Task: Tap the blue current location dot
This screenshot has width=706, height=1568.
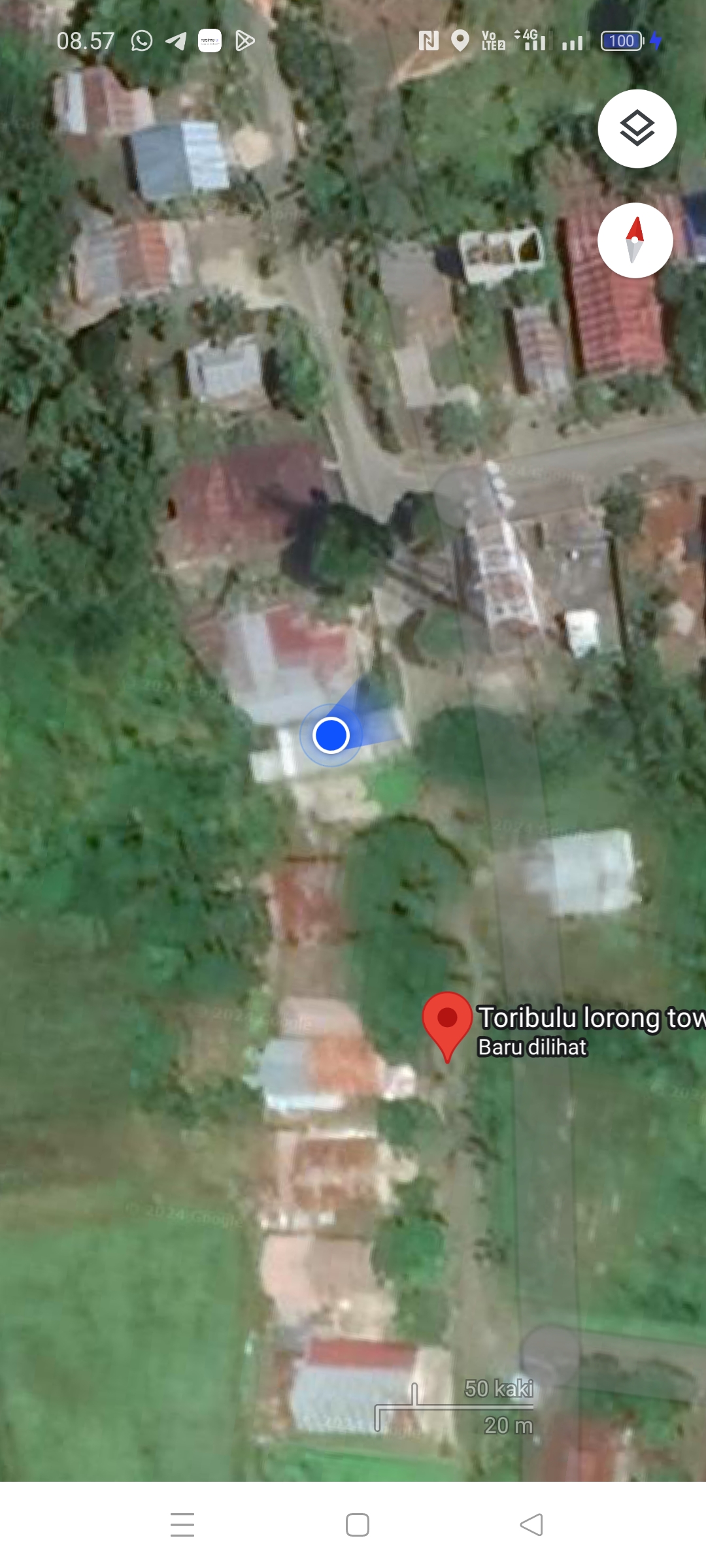Action: [x=331, y=735]
